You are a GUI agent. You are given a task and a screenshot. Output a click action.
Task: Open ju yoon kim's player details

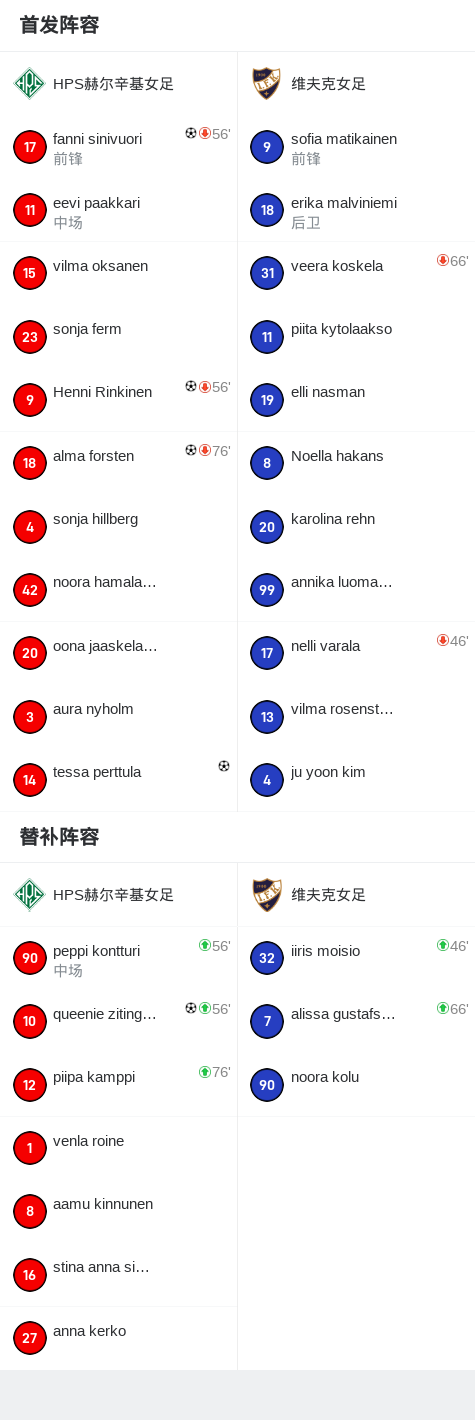pos(356,780)
